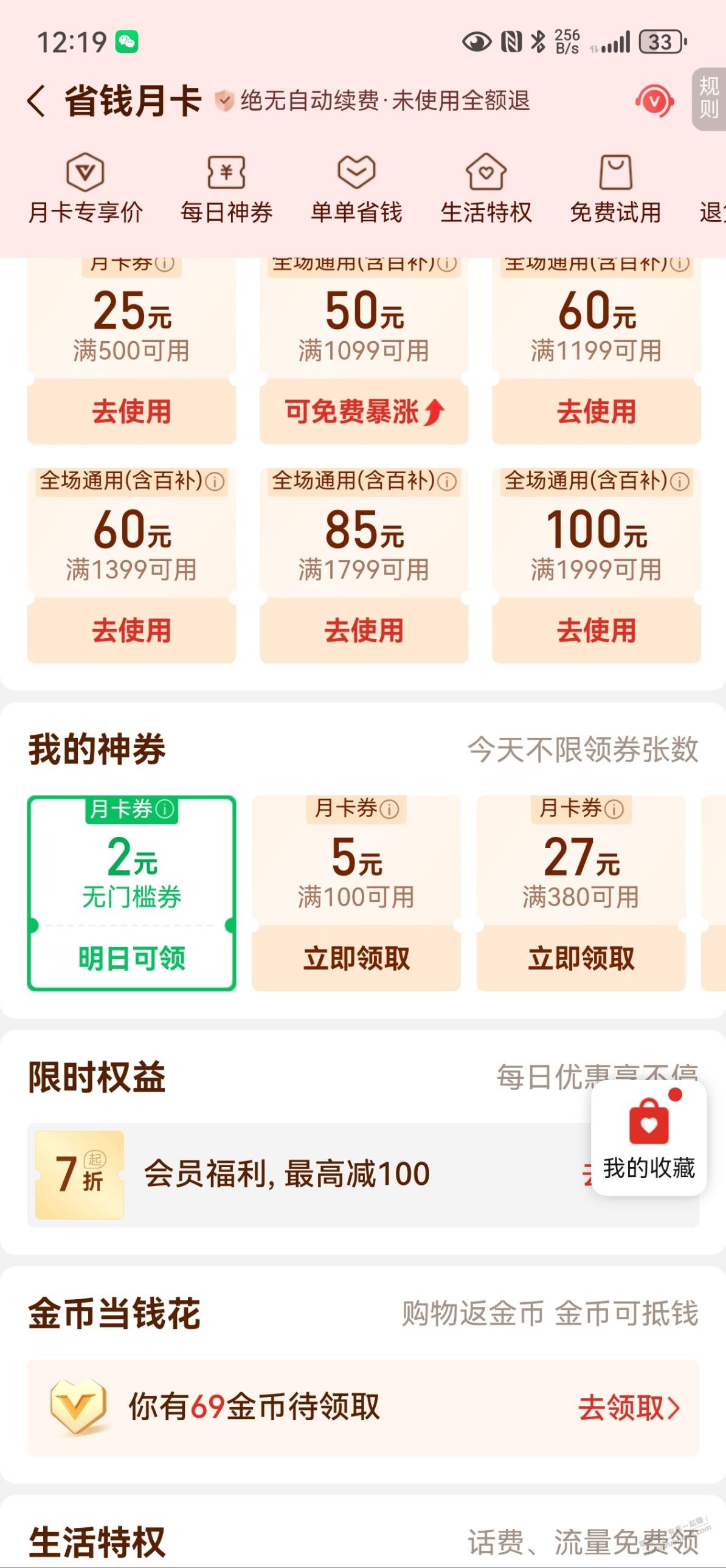This screenshot has height=1568, width=726.
Task: Click 立即领取 for the 27元满380 coupon
Action: coord(581,957)
